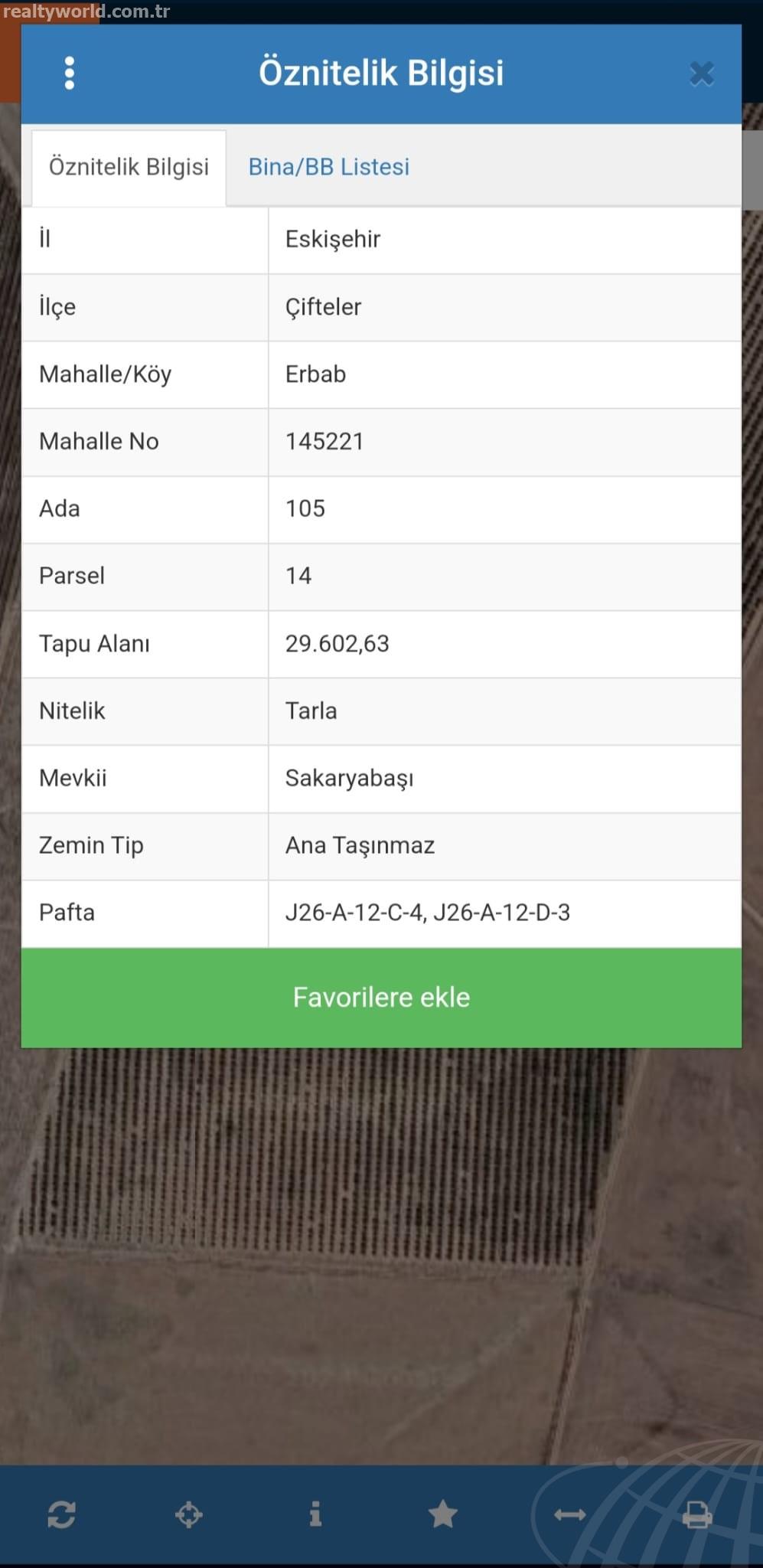Select the Öznitelik Bilgisi tab

click(129, 168)
